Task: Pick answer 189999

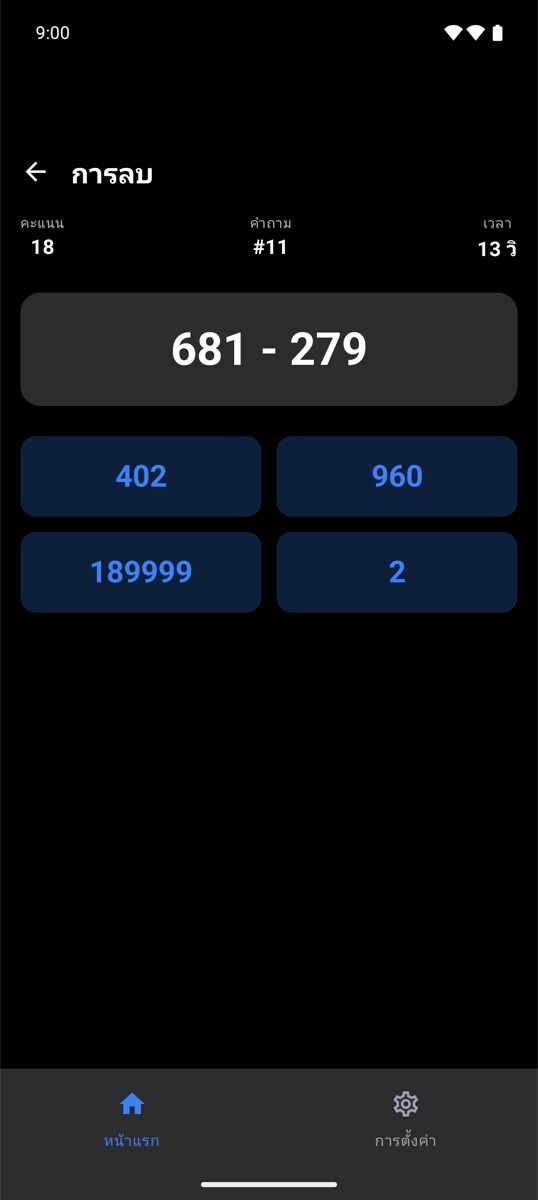Action: click(141, 572)
